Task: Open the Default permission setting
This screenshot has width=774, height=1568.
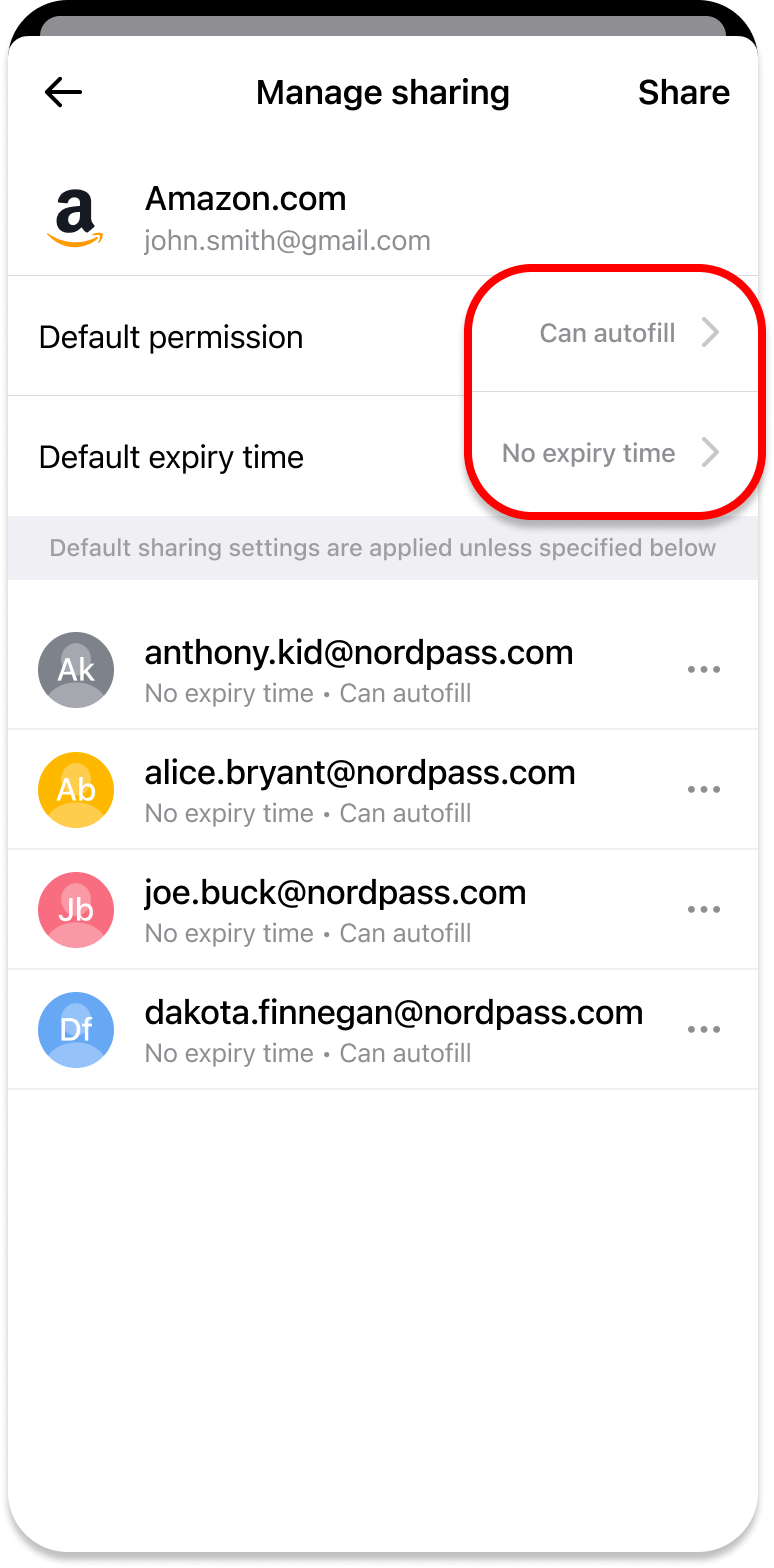Action: (x=383, y=336)
